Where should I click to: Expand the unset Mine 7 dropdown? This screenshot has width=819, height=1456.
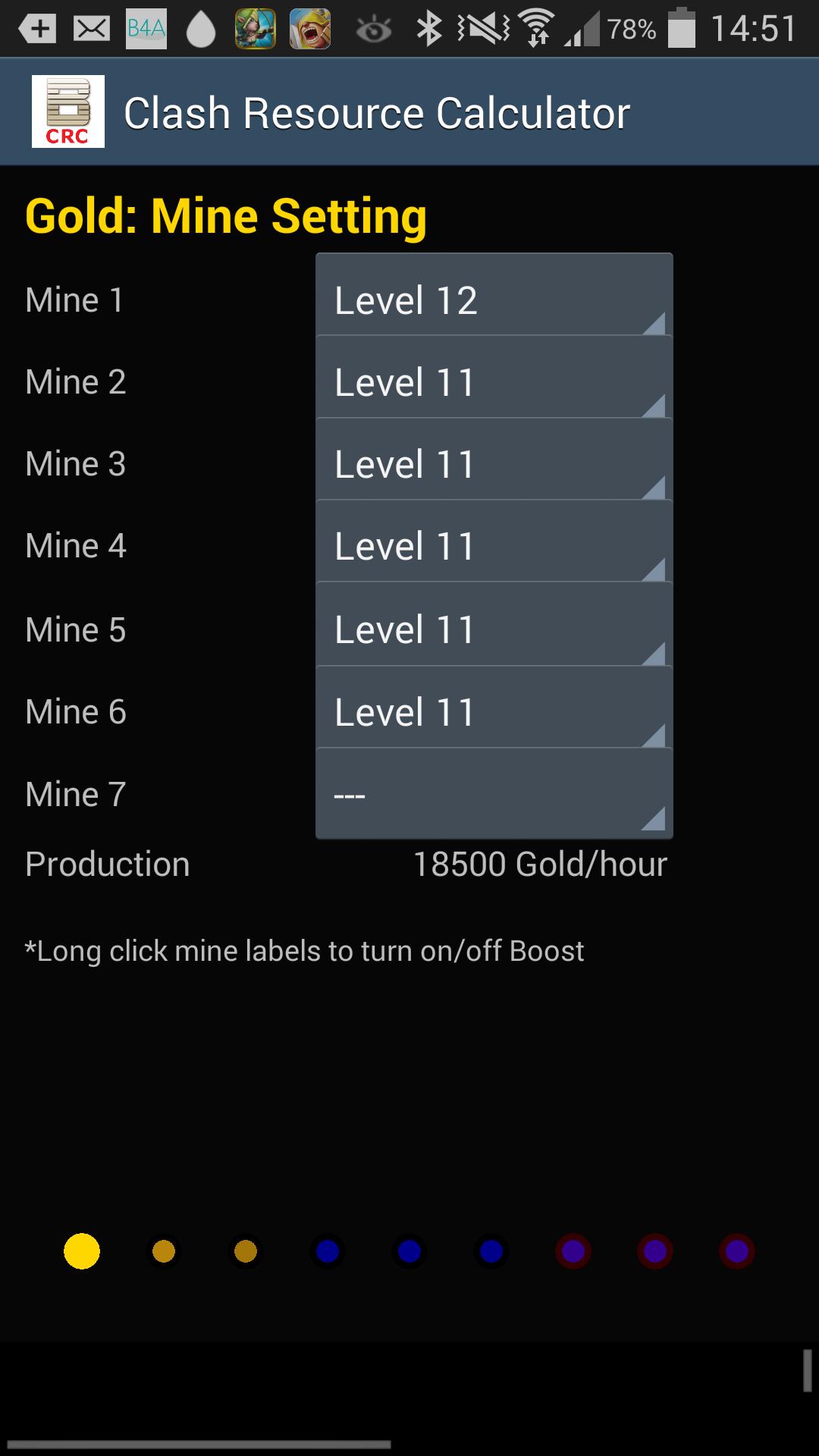click(x=493, y=792)
